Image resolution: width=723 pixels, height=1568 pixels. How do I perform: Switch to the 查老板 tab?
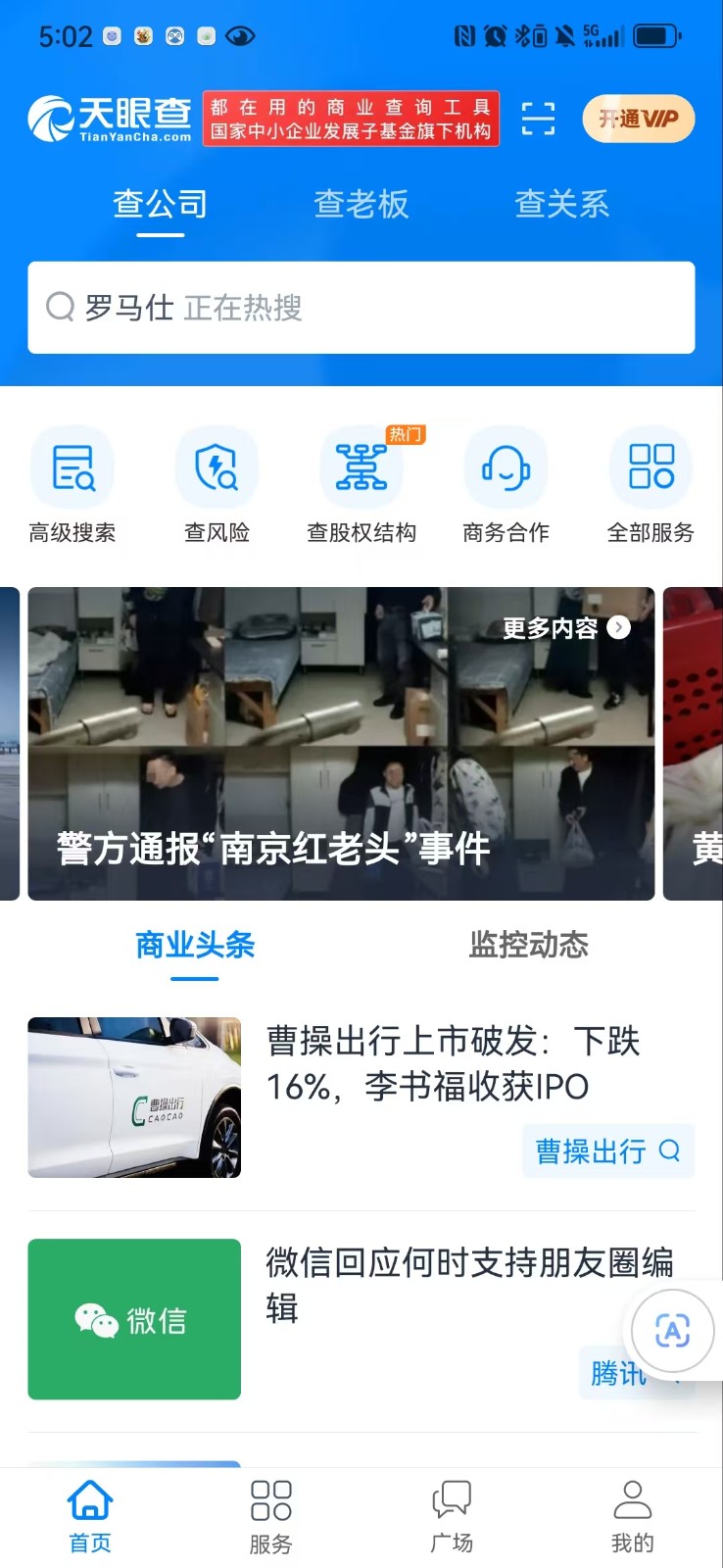pos(361,204)
